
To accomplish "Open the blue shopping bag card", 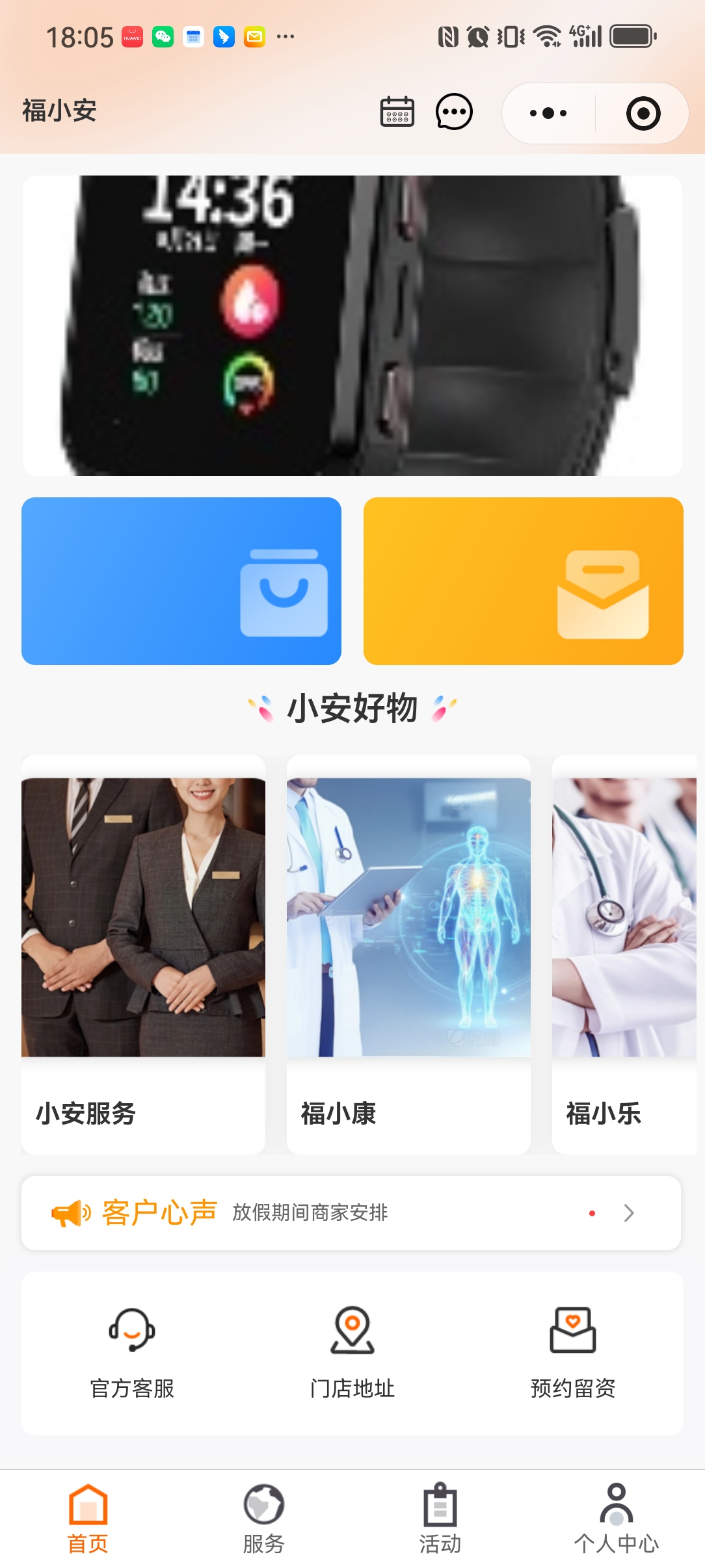I will pos(181,581).
